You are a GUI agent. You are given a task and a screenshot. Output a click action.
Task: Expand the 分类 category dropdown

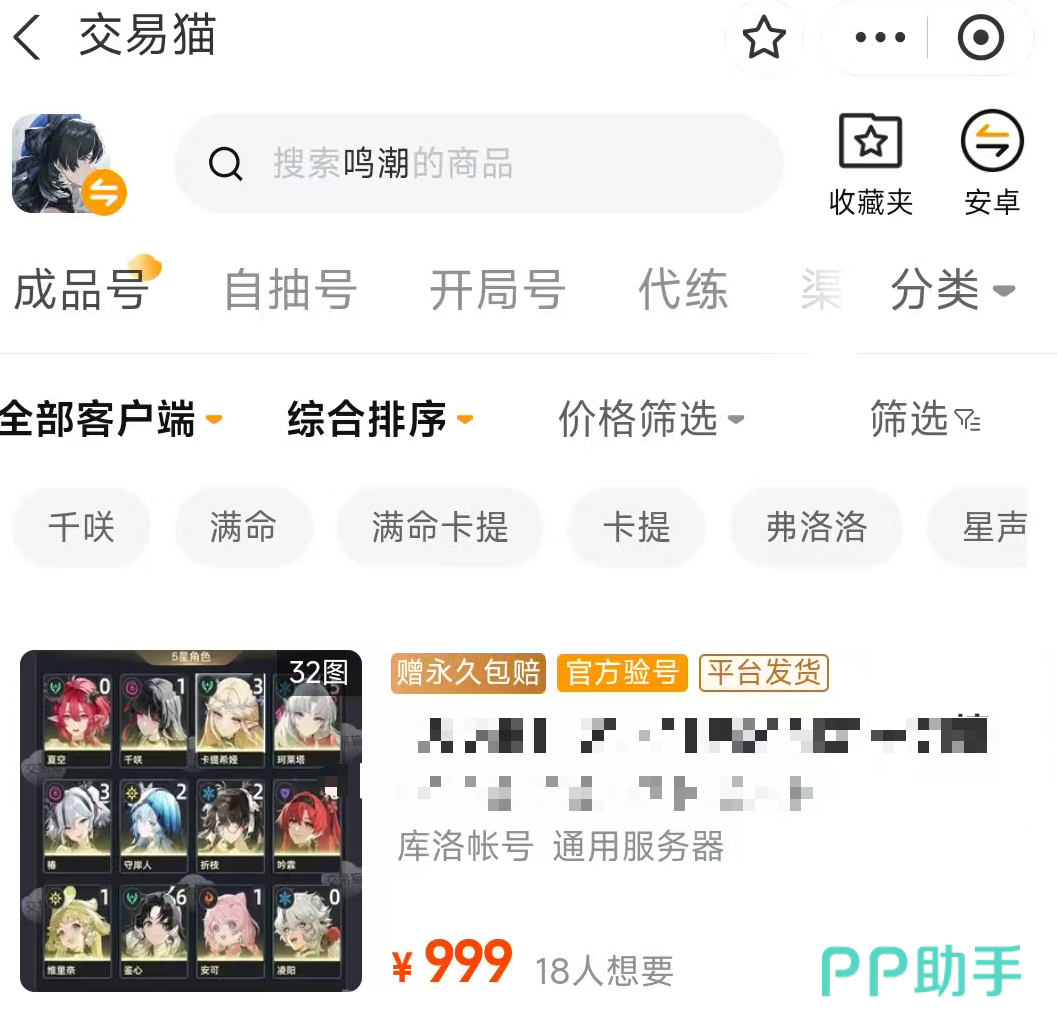[x=952, y=291]
